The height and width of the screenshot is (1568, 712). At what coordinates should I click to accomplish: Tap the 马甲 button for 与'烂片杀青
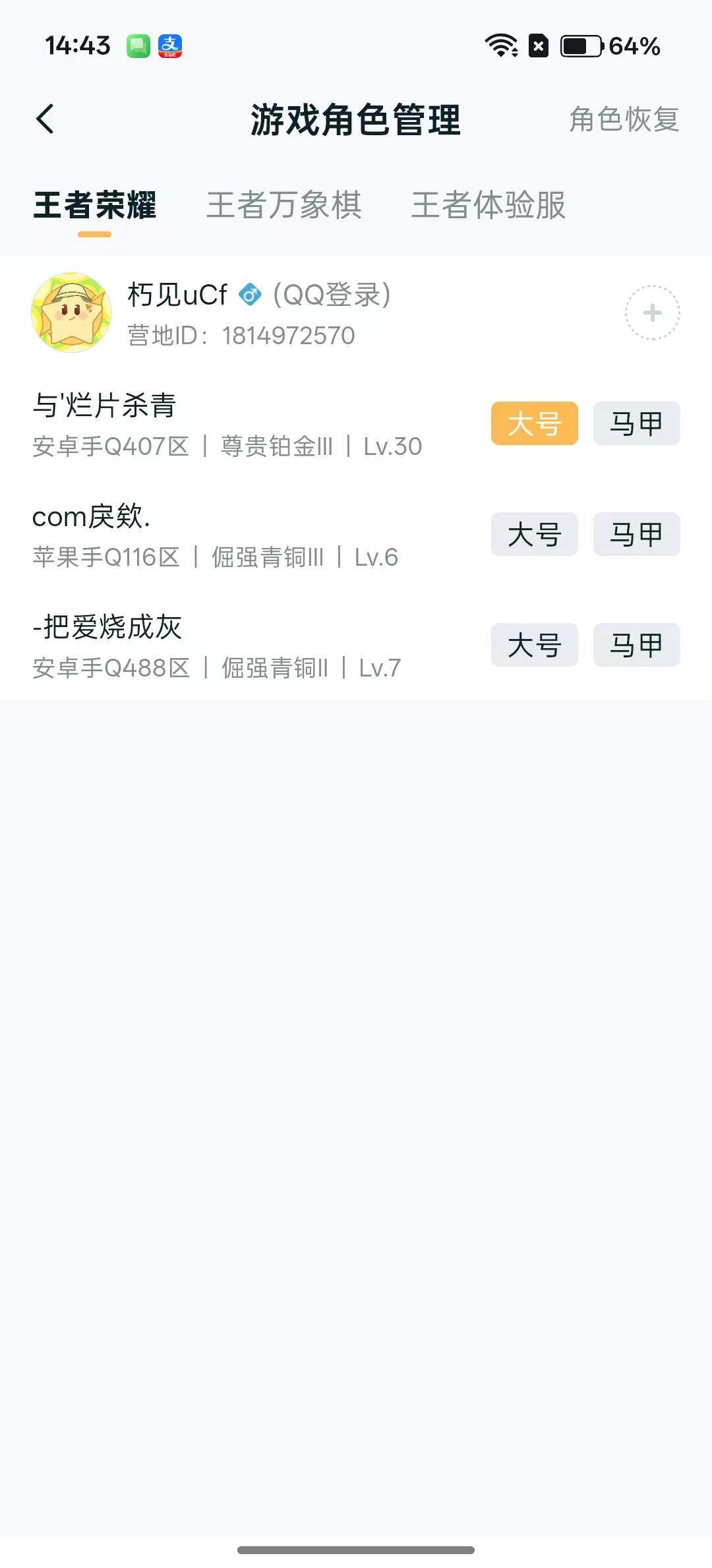click(636, 423)
